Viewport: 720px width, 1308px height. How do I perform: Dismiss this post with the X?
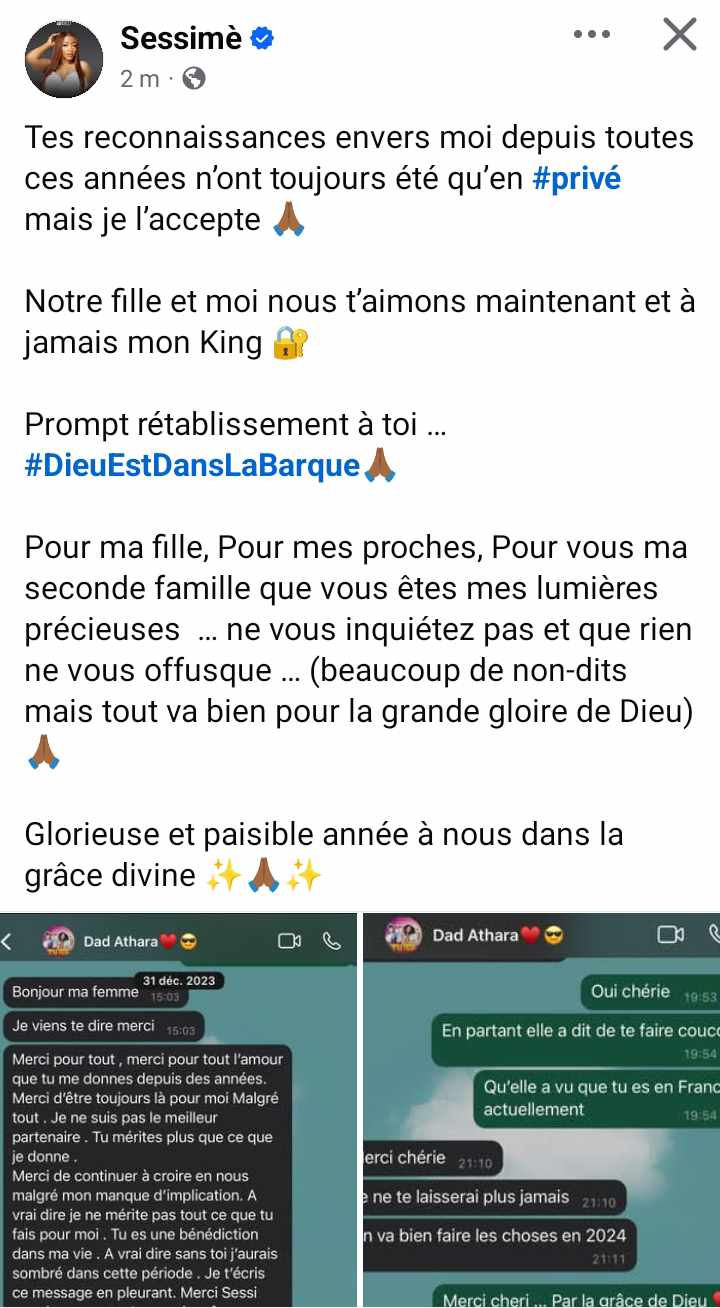[680, 35]
